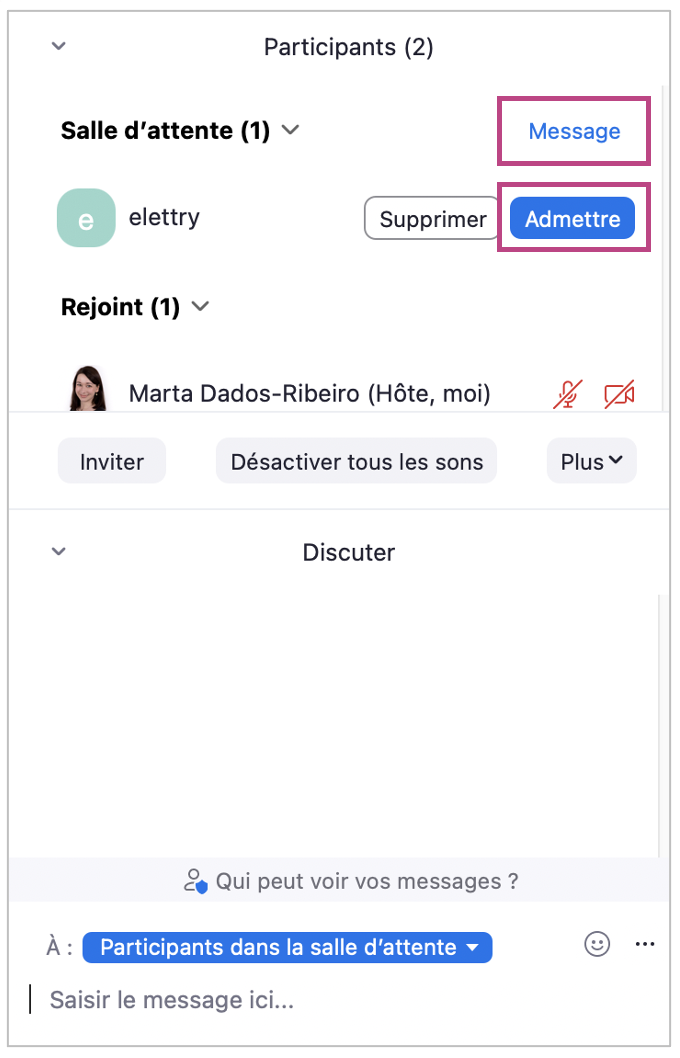Image resolution: width=680 pixels, height=1058 pixels.
Task: Change recipient Participants dans la salle d'attente
Action: [x=287, y=947]
